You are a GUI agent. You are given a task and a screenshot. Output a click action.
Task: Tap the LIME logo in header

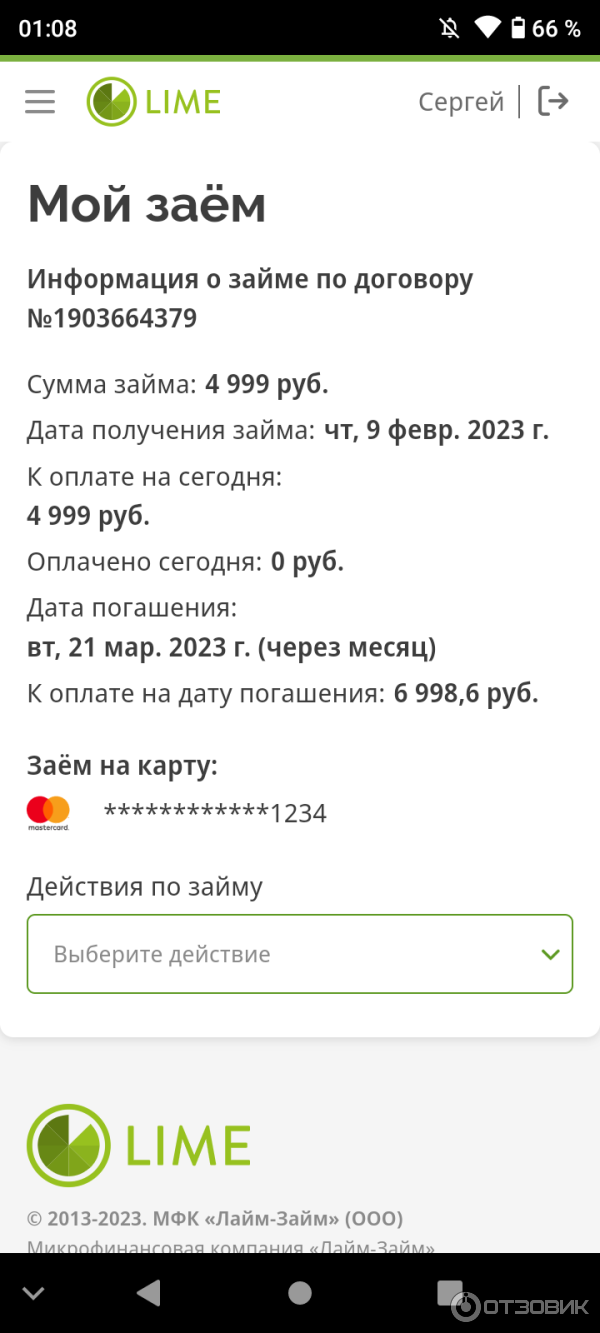point(154,101)
